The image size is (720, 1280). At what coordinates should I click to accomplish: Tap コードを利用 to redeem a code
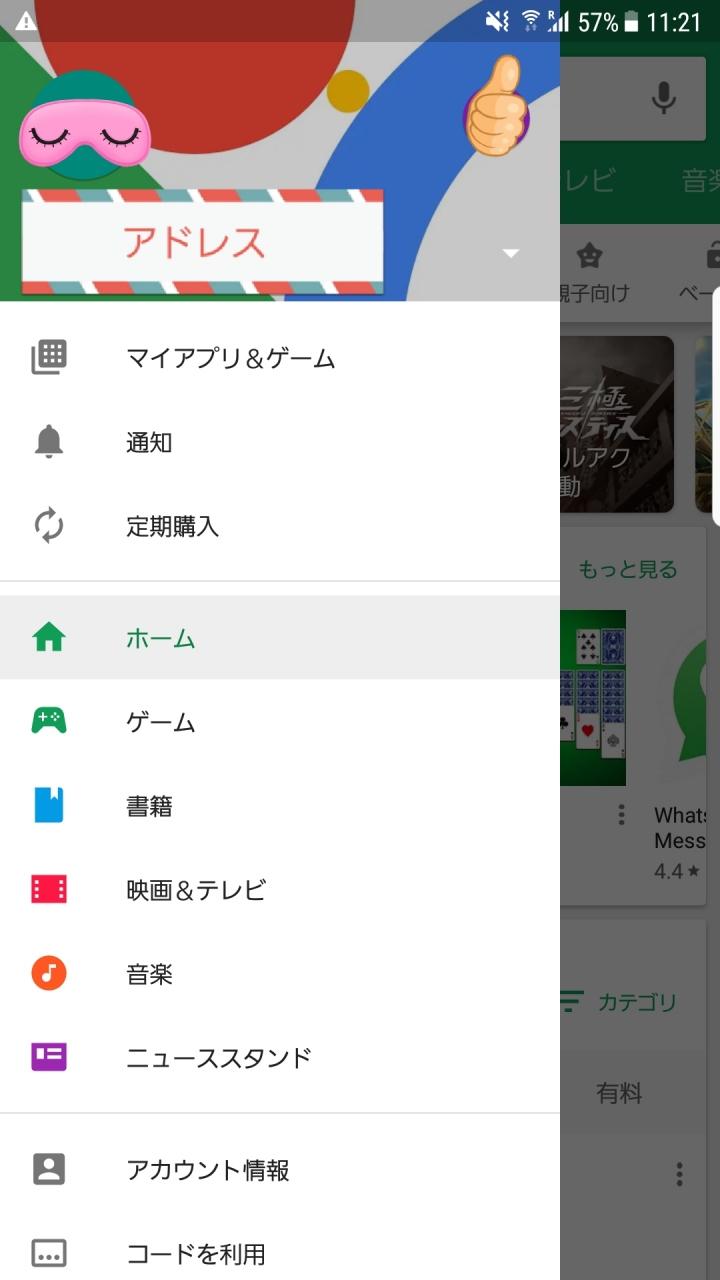click(x=280, y=1253)
